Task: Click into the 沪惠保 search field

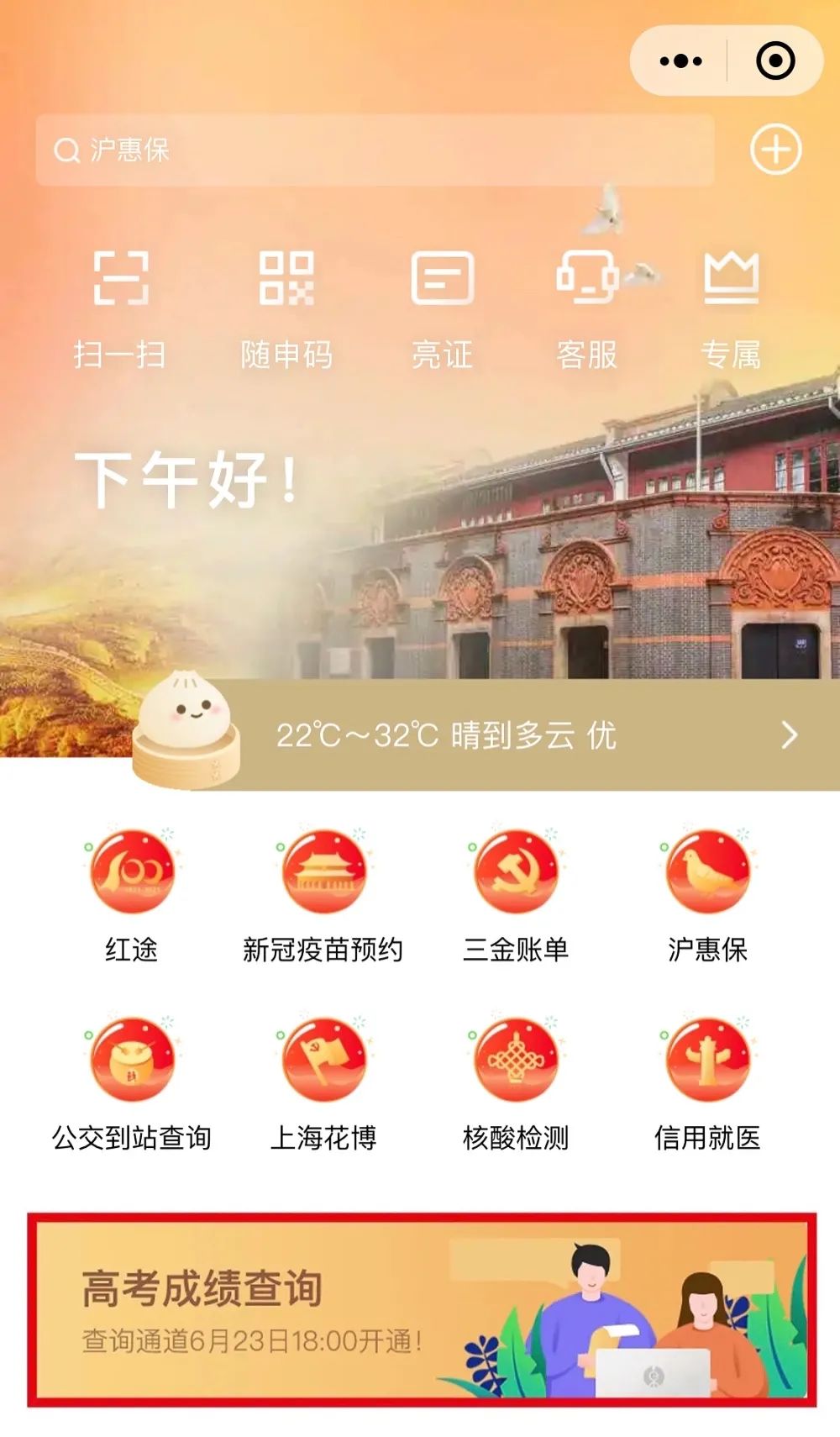Action: point(373,150)
